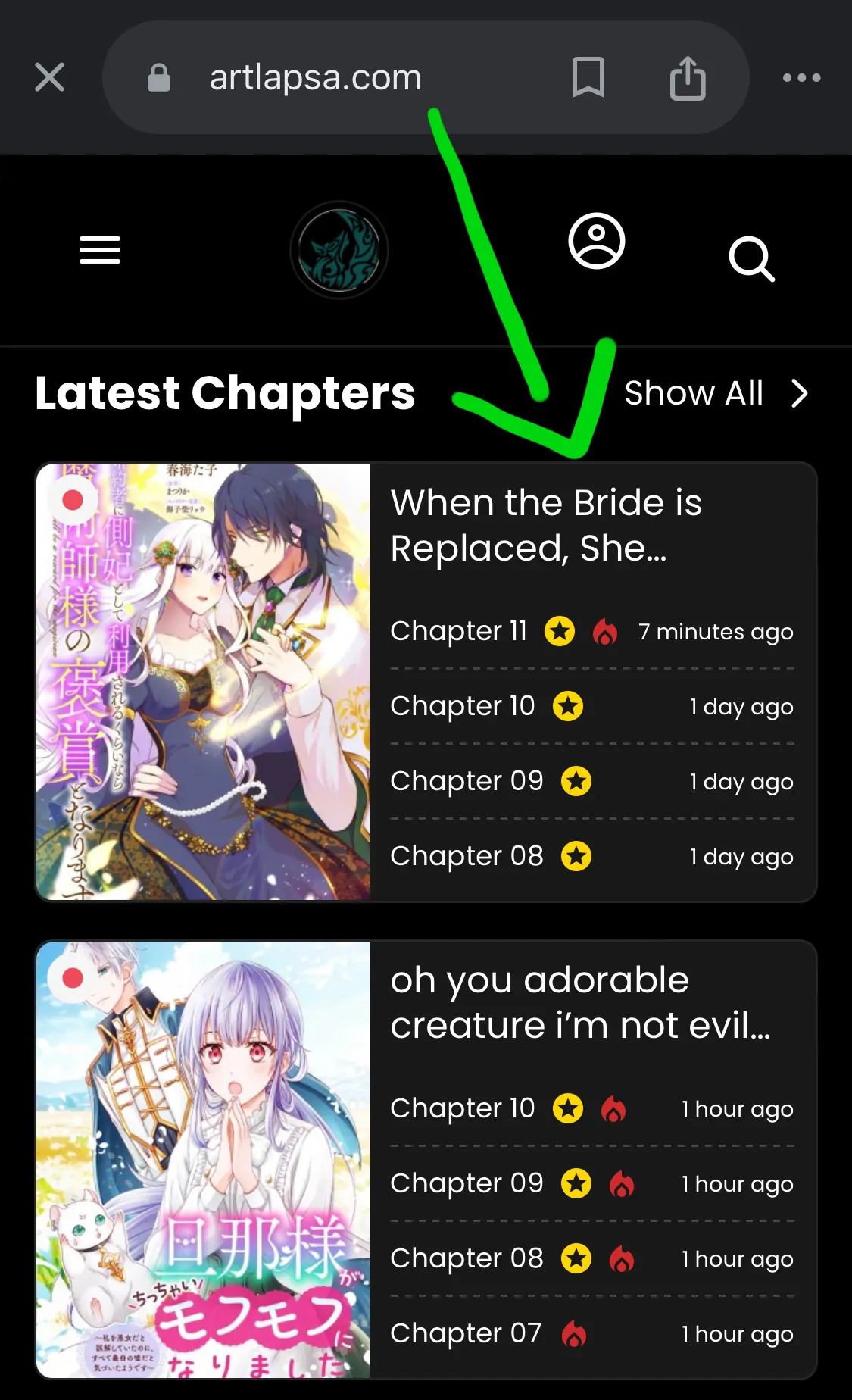This screenshot has width=852, height=1400.
Task: Share this page
Action: click(x=688, y=77)
